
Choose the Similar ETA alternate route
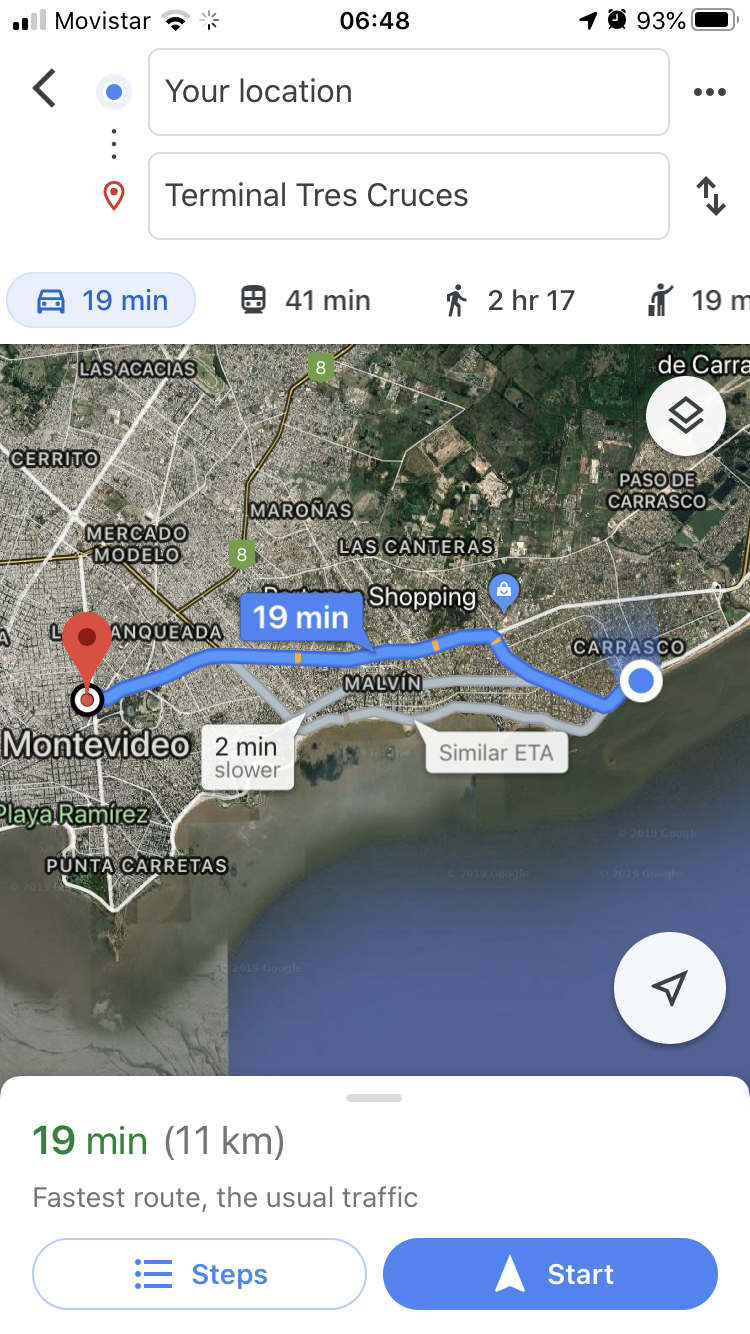pyautogui.click(x=495, y=753)
